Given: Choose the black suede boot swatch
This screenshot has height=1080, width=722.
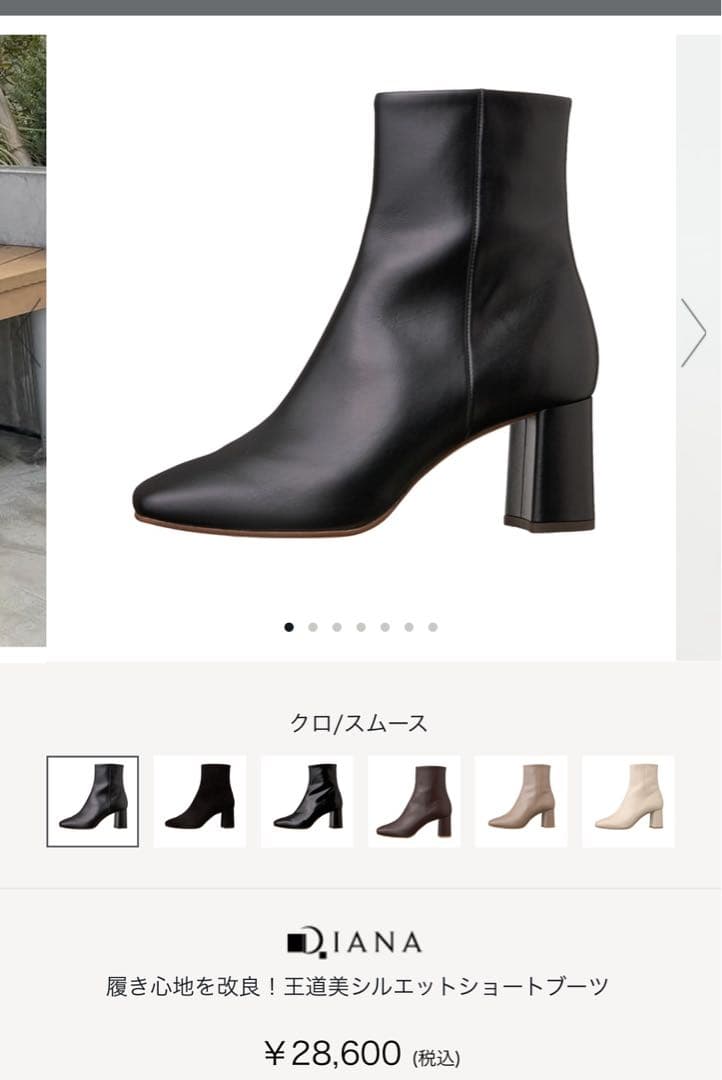Looking at the screenshot, I should click(x=200, y=801).
